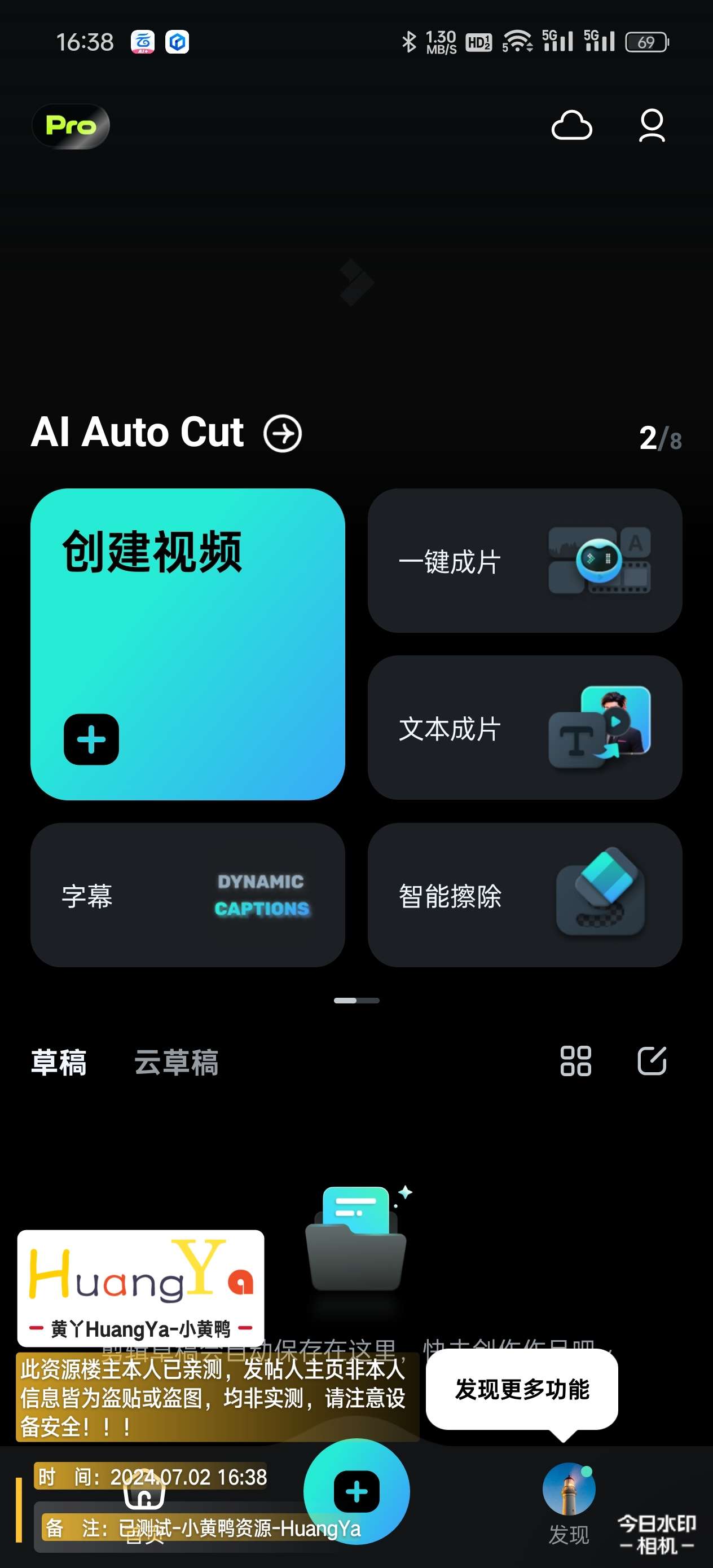
Task: Open the user profile icon
Action: coord(651,126)
